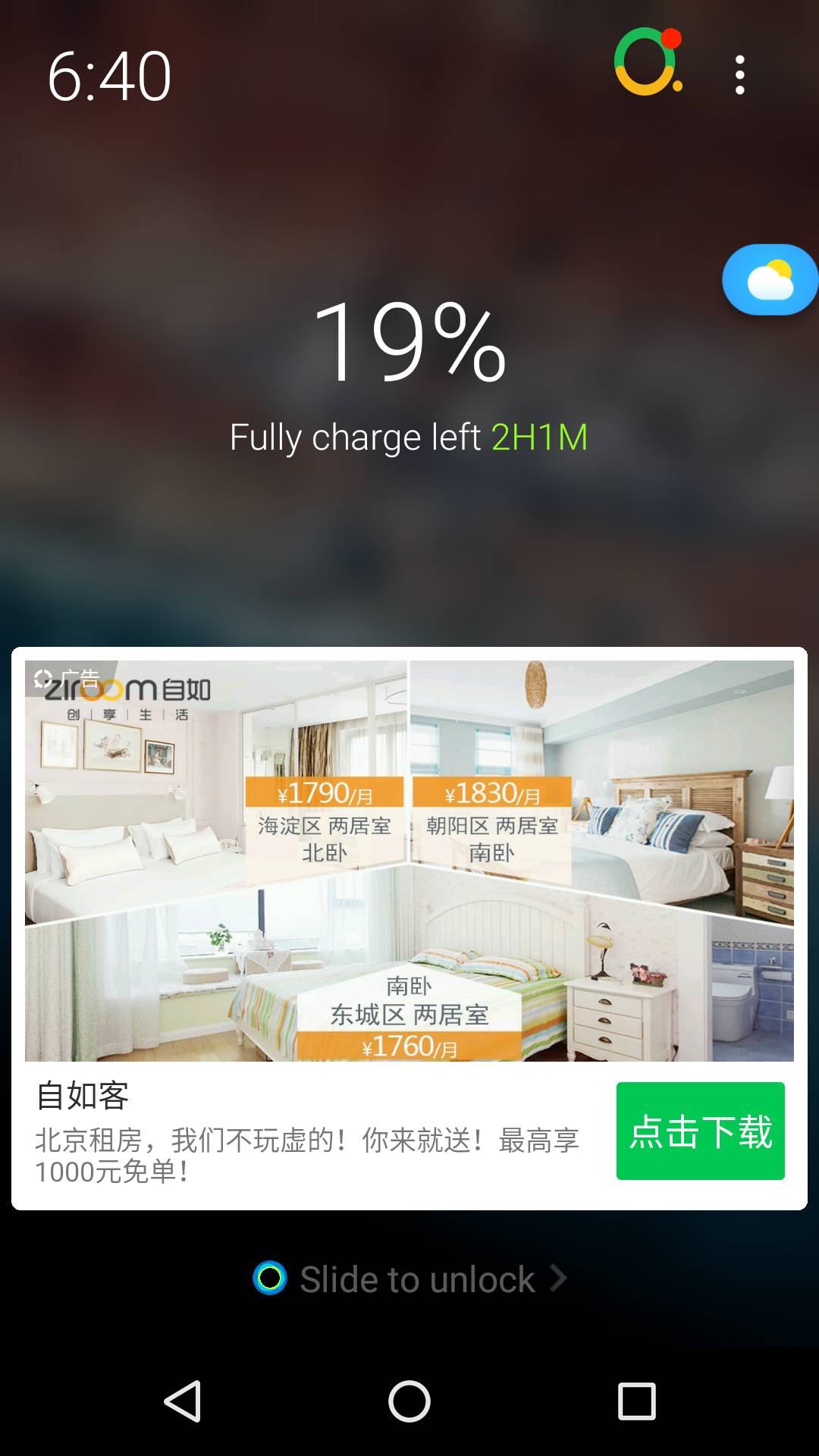The height and width of the screenshot is (1456, 819).
Task: Tap the Home circle button
Action: [x=409, y=1399]
